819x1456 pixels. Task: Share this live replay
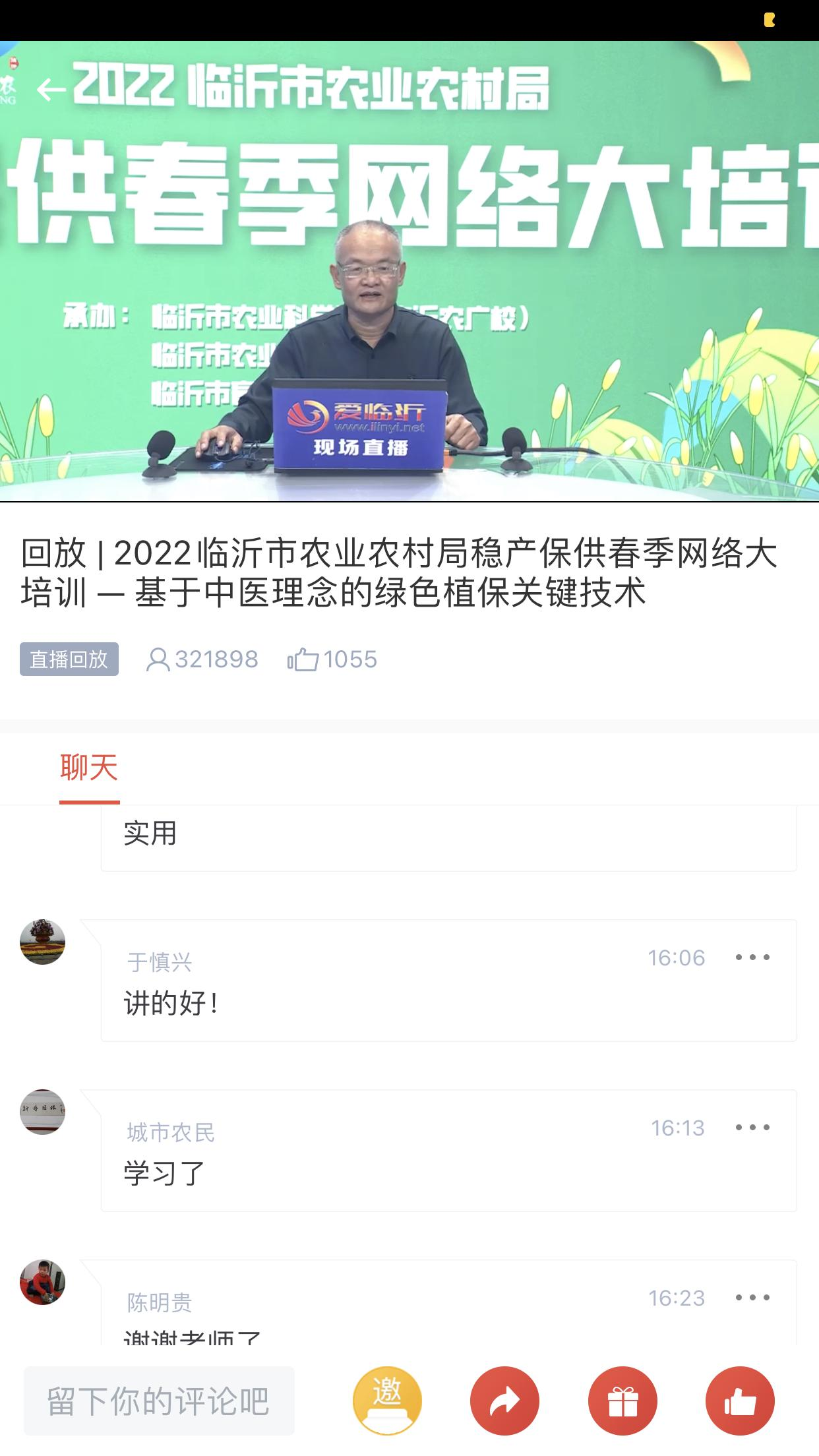pos(504,1401)
